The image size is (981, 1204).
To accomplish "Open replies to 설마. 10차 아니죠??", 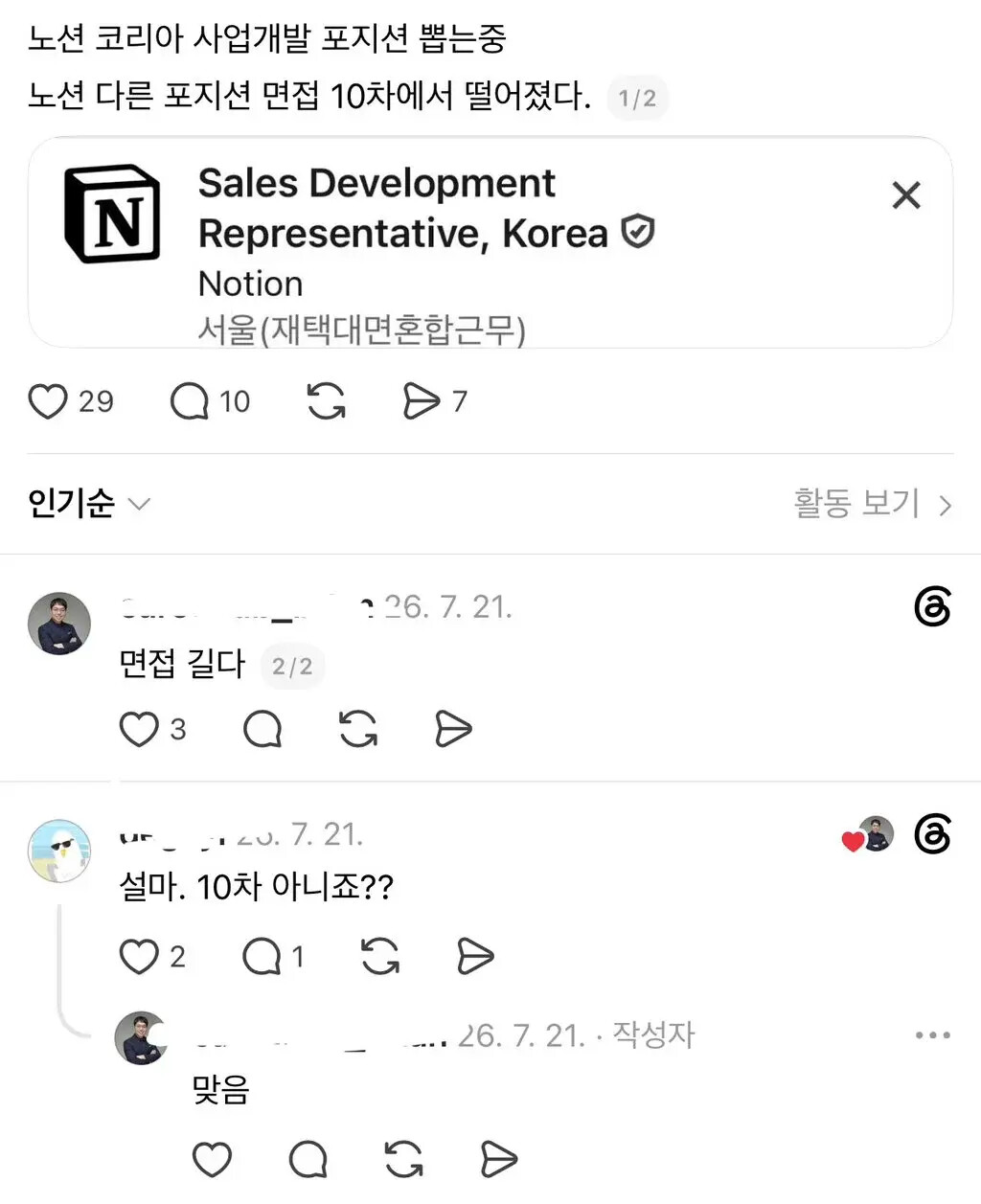I will [262, 956].
